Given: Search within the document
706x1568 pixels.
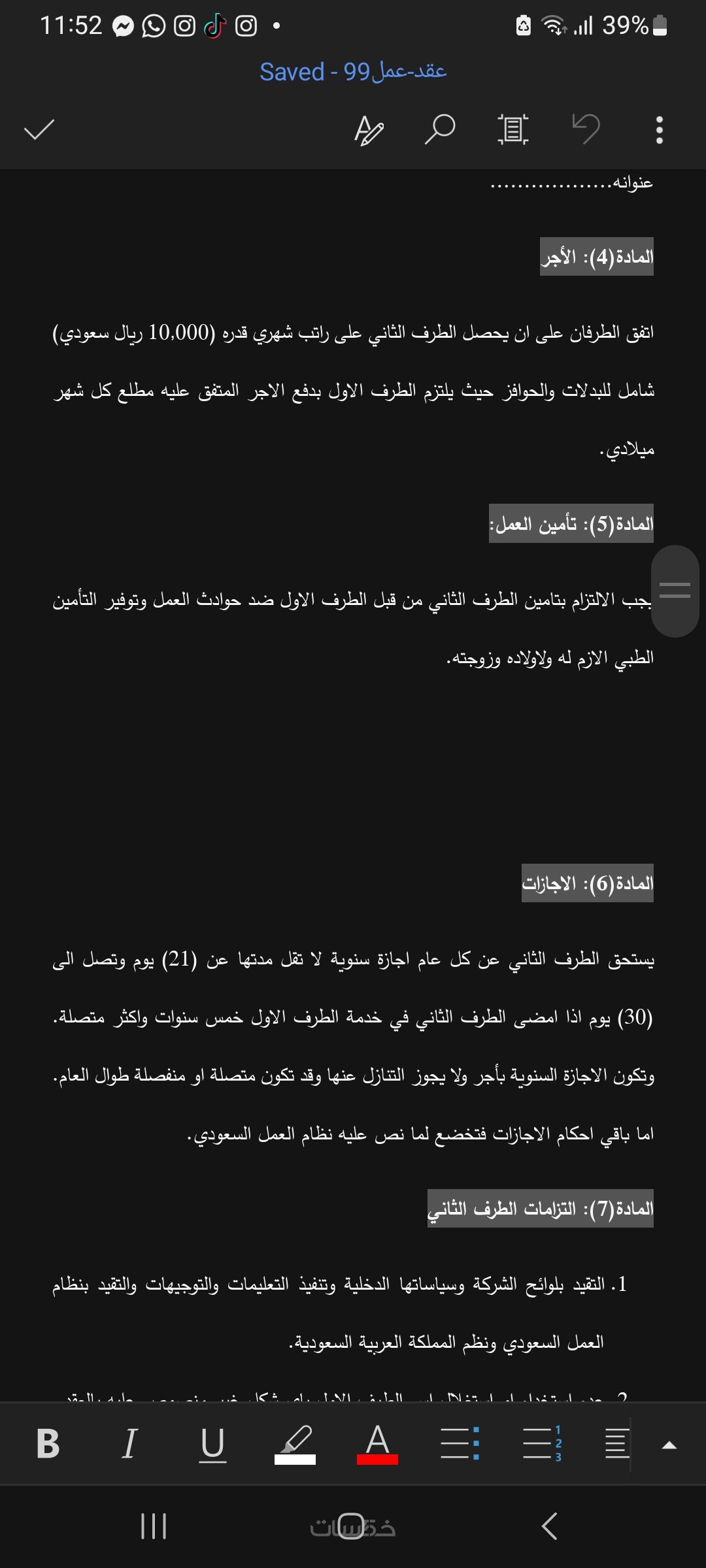Looking at the screenshot, I should pyautogui.click(x=440, y=129).
